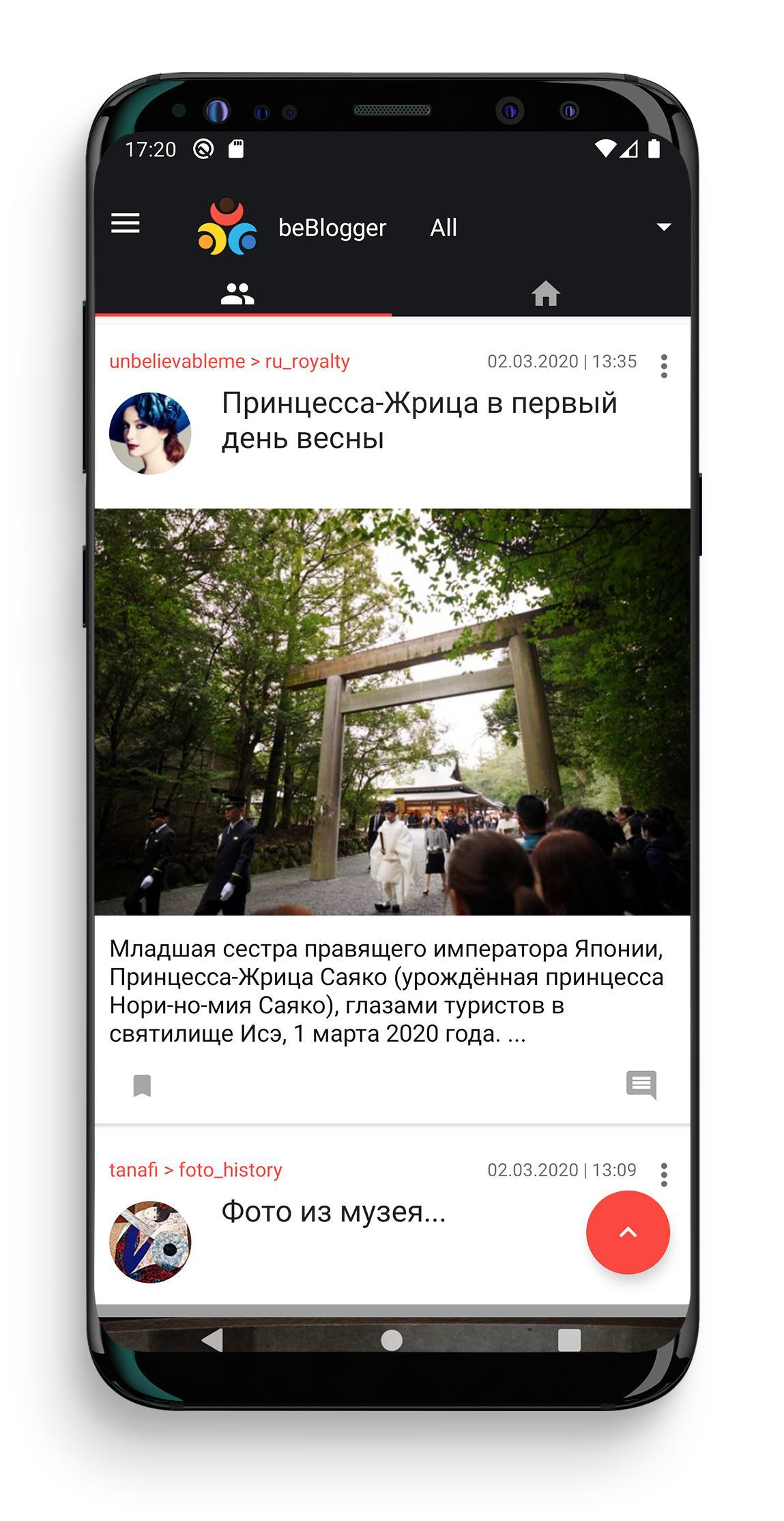Switch to the home tab
The width and height of the screenshot is (784, 1521).
[x=545, y=294]
